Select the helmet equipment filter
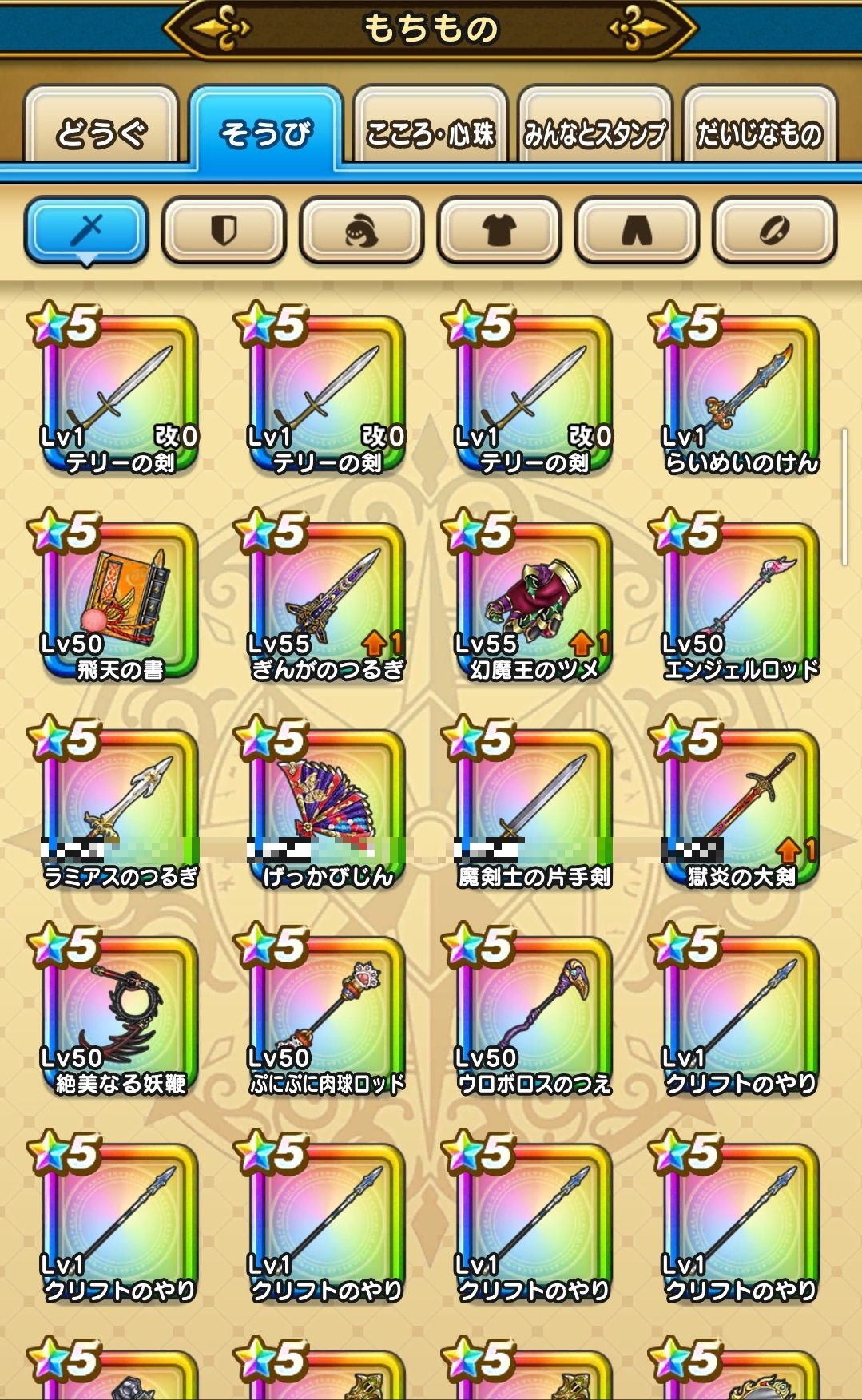Viewport: 862px width, 1400px height. tap(362, 232)
